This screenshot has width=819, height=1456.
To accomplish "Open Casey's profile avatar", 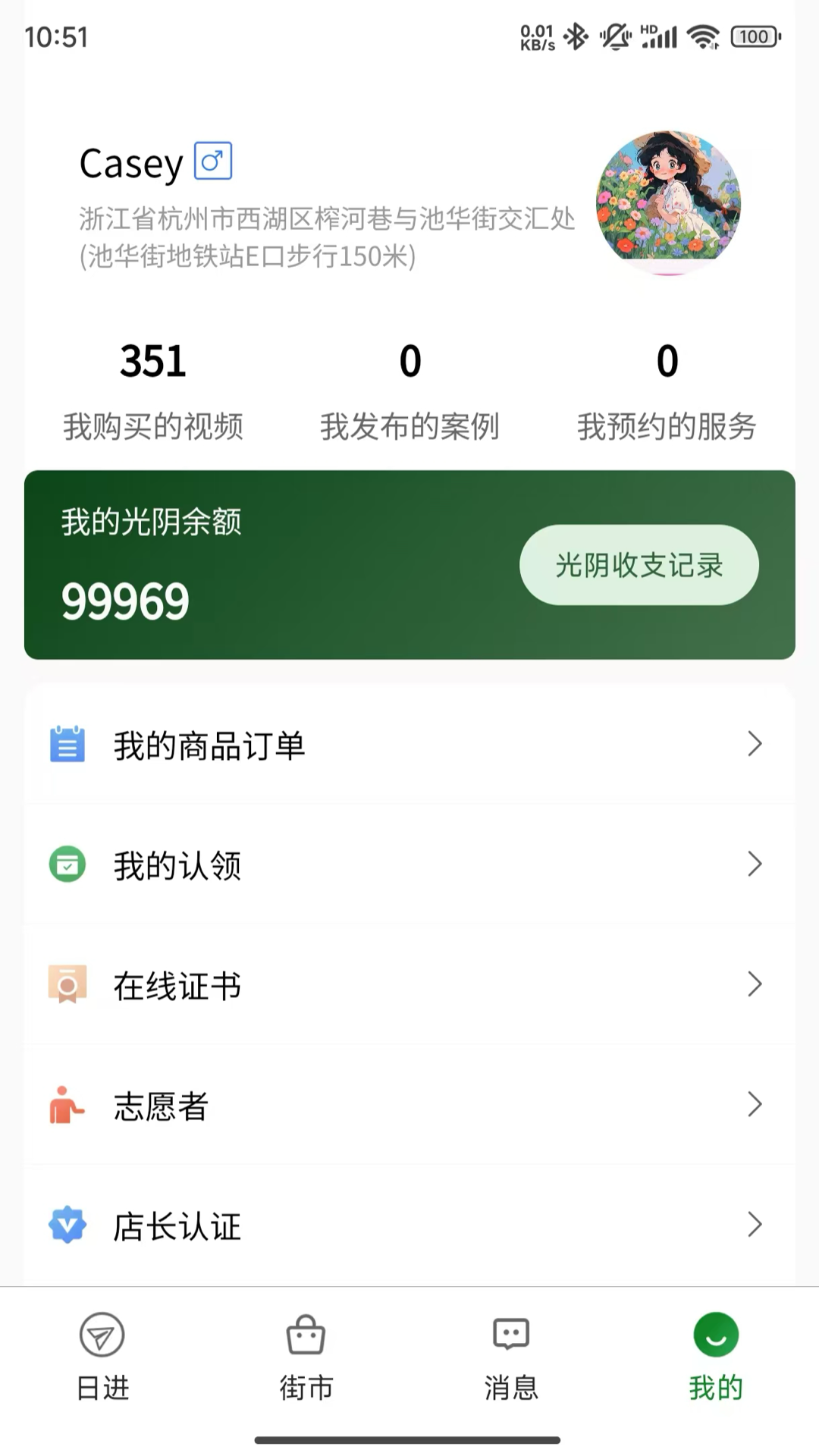I will click(668, 202).
